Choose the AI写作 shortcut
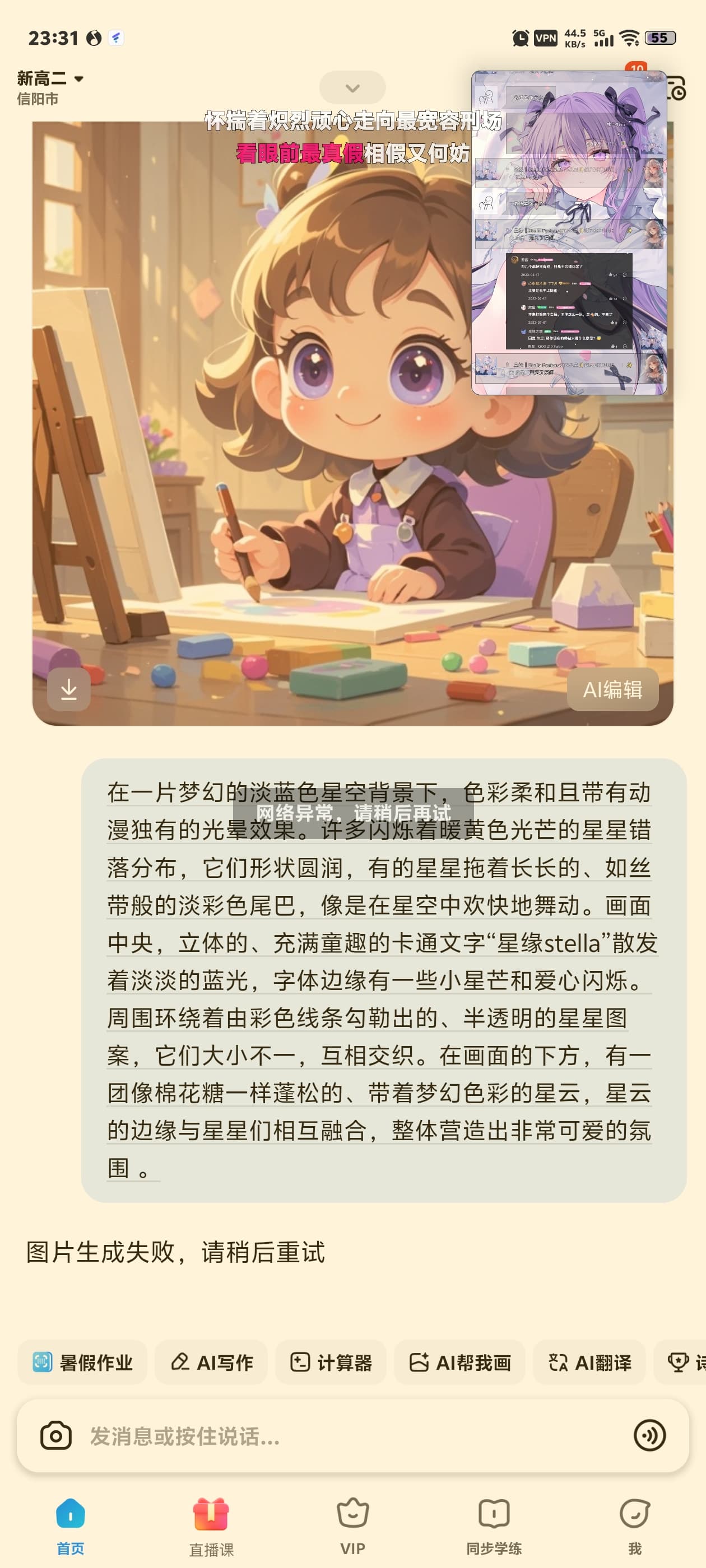Screen dimensions: 706x1568 click(x=211, y=1362)
